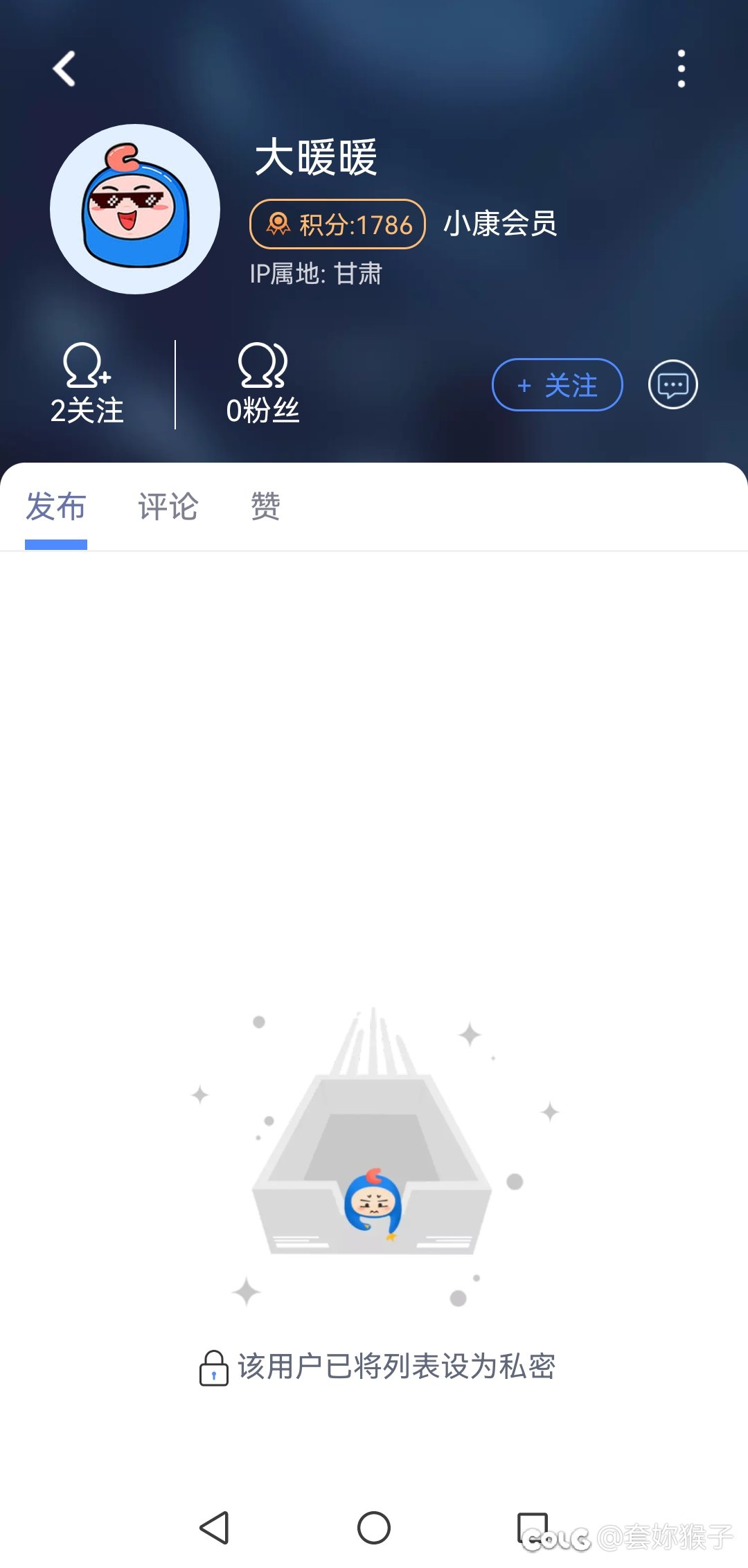Switch to the 评论 tab
Screen dimensions: 748x1568
point(168,506)
